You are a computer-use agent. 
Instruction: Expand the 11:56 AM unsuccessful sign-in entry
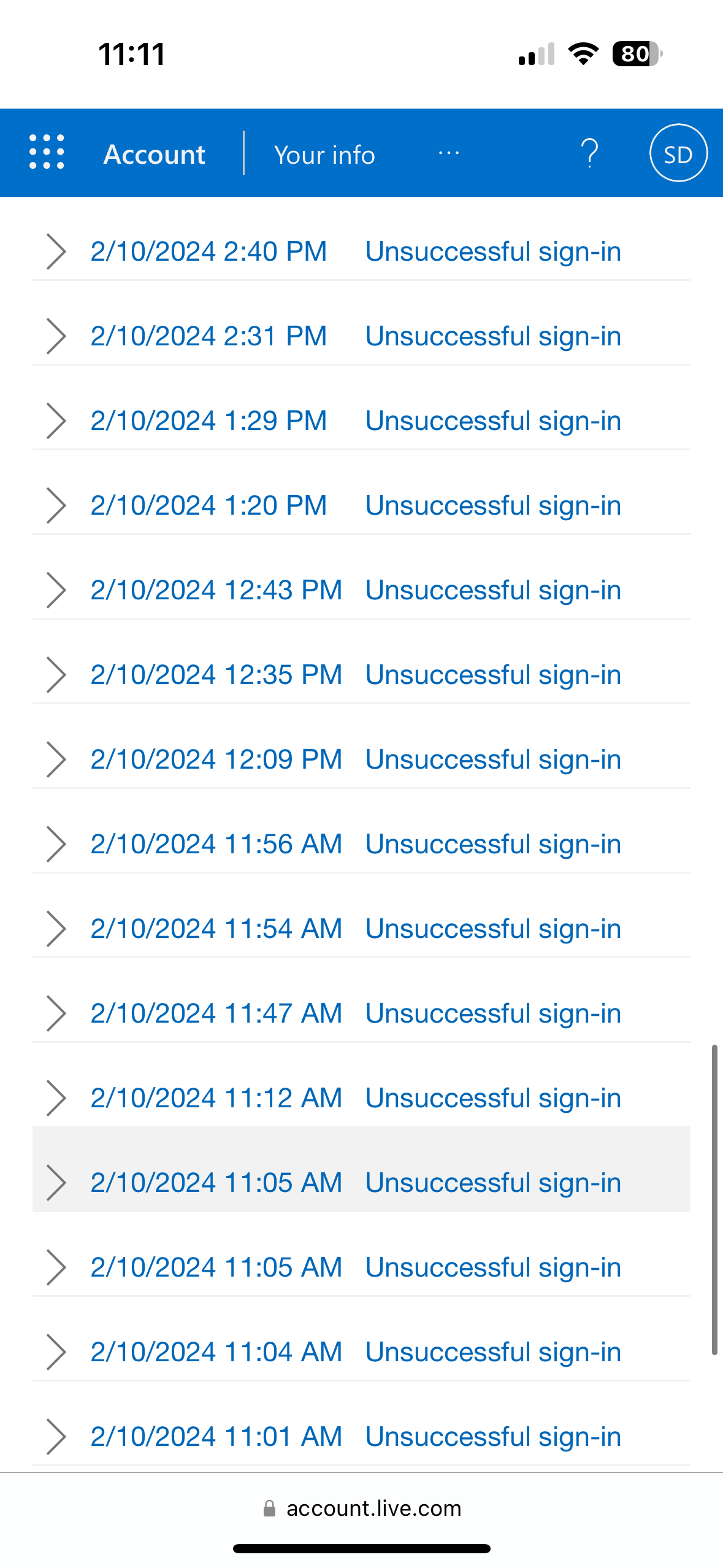point(361,844)
